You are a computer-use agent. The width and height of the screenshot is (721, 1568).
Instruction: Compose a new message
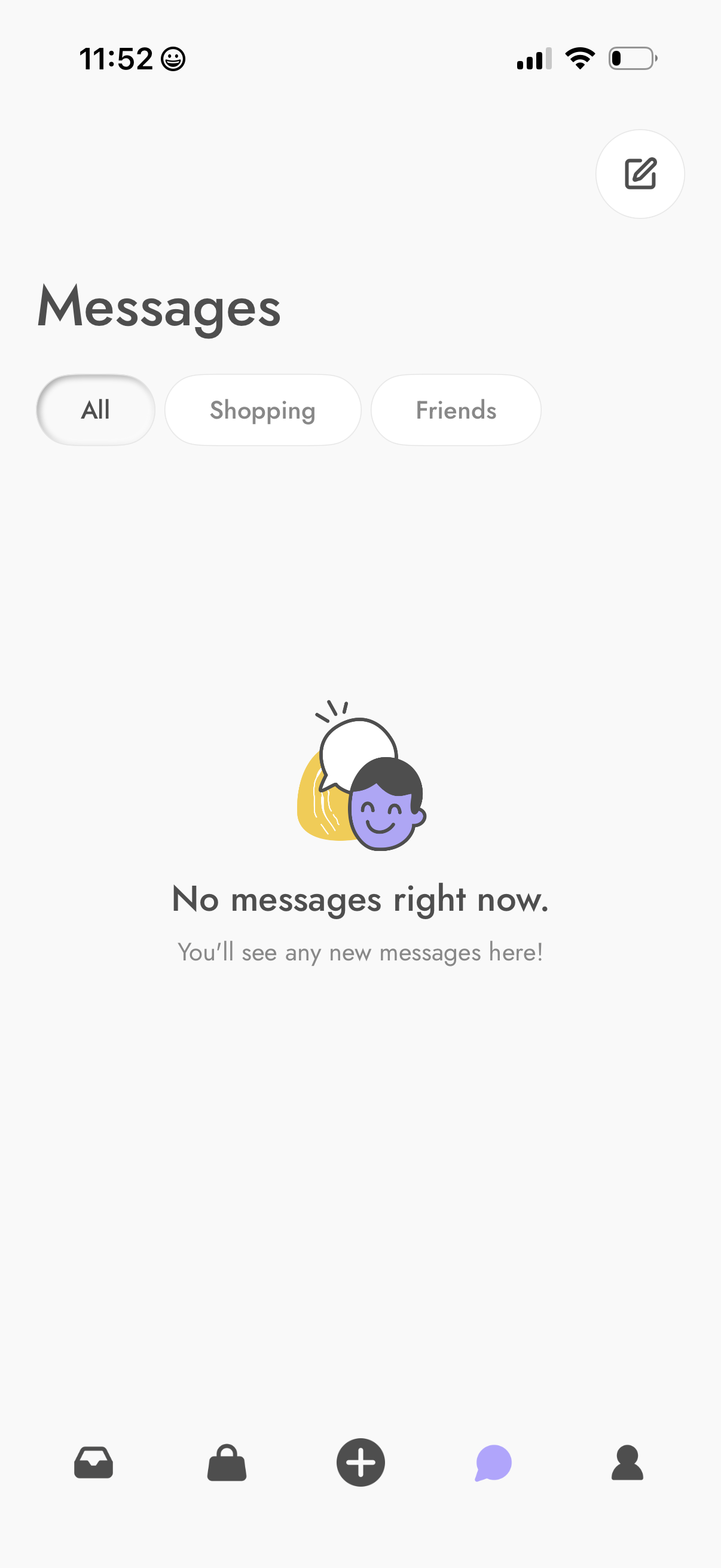pyautogui.click(x=640, y=174)
